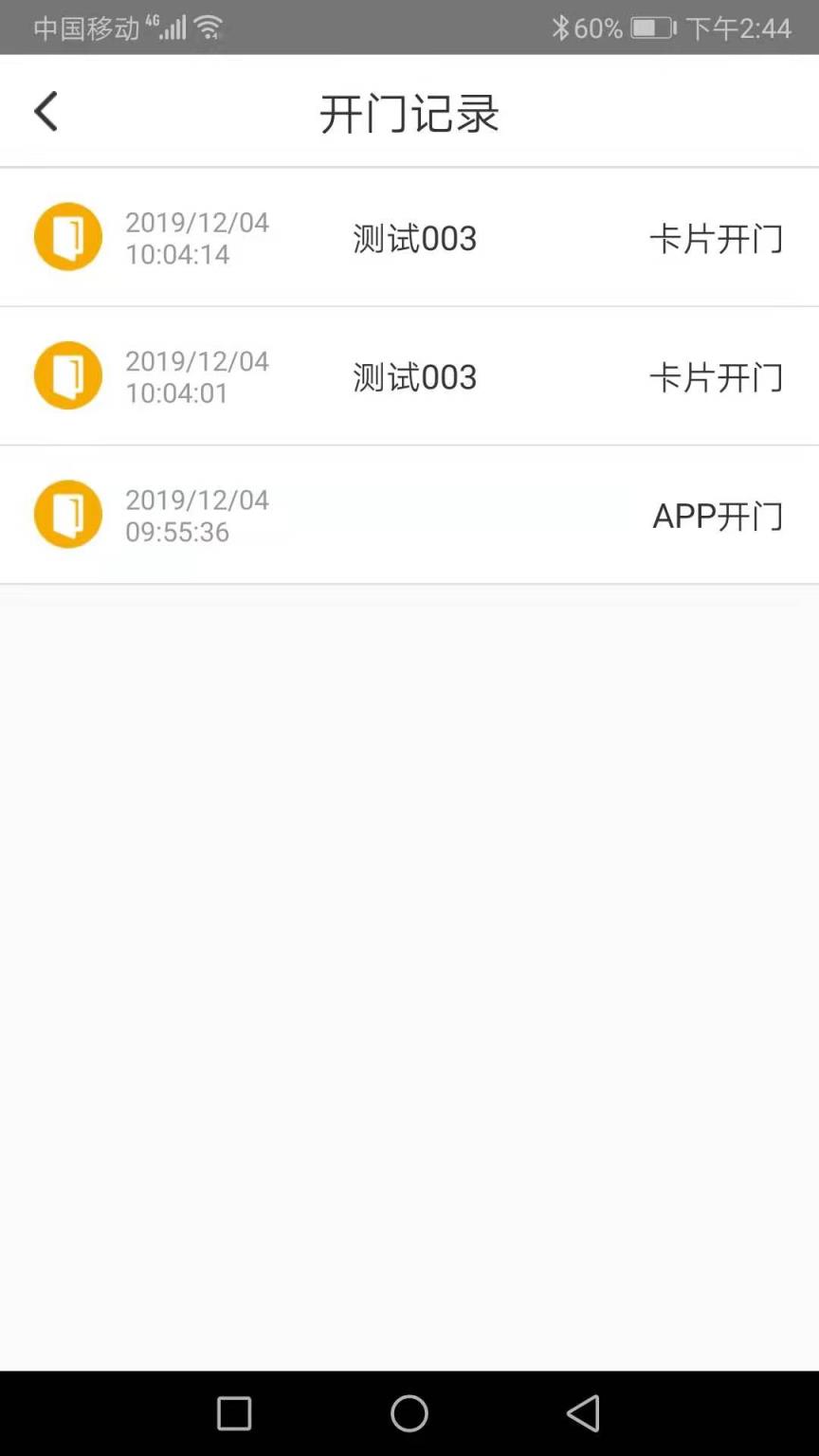Viewport: 819px width, 1456px height.
Task: Tap the Bluetooth icon in the status bar
Action: click(561, 27)
